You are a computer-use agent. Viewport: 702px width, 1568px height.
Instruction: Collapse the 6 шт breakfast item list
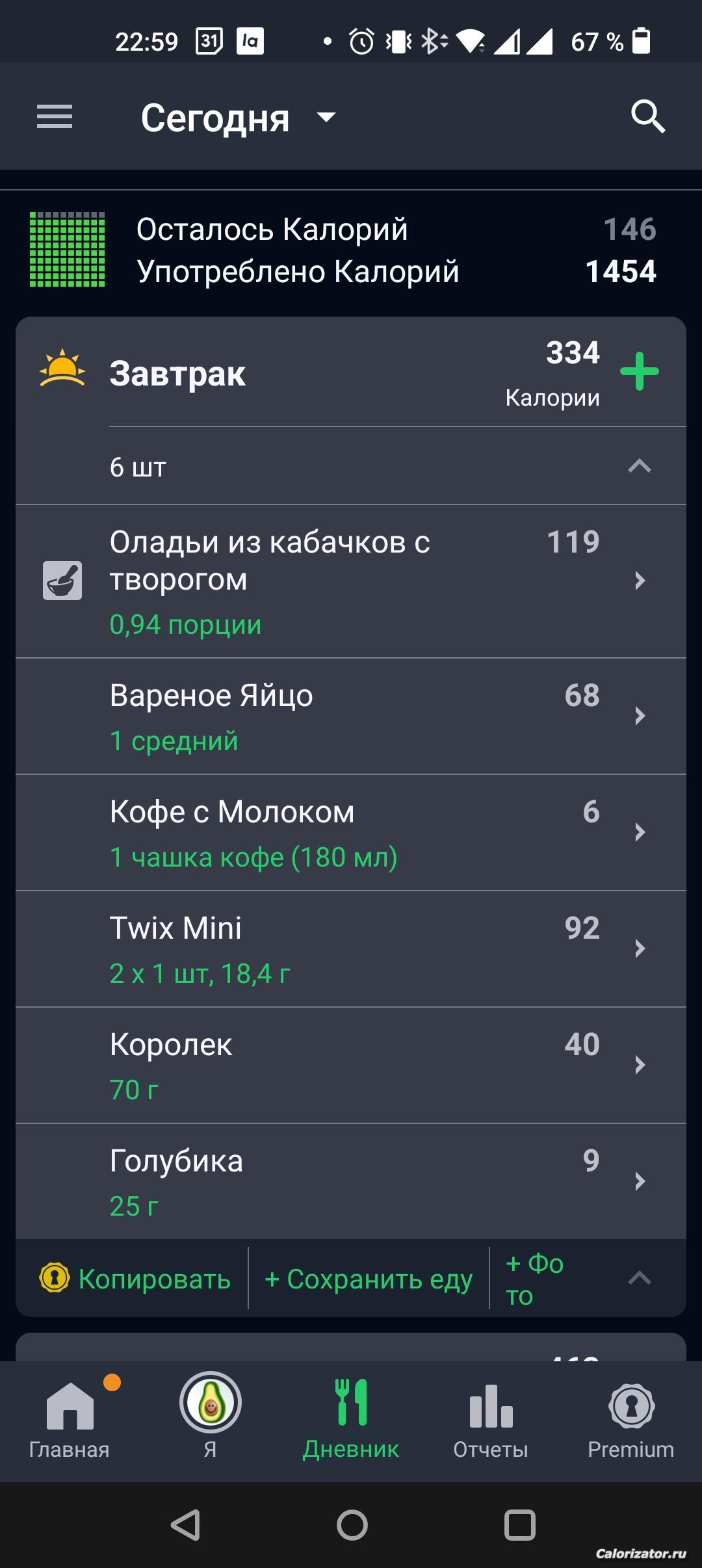640,466
